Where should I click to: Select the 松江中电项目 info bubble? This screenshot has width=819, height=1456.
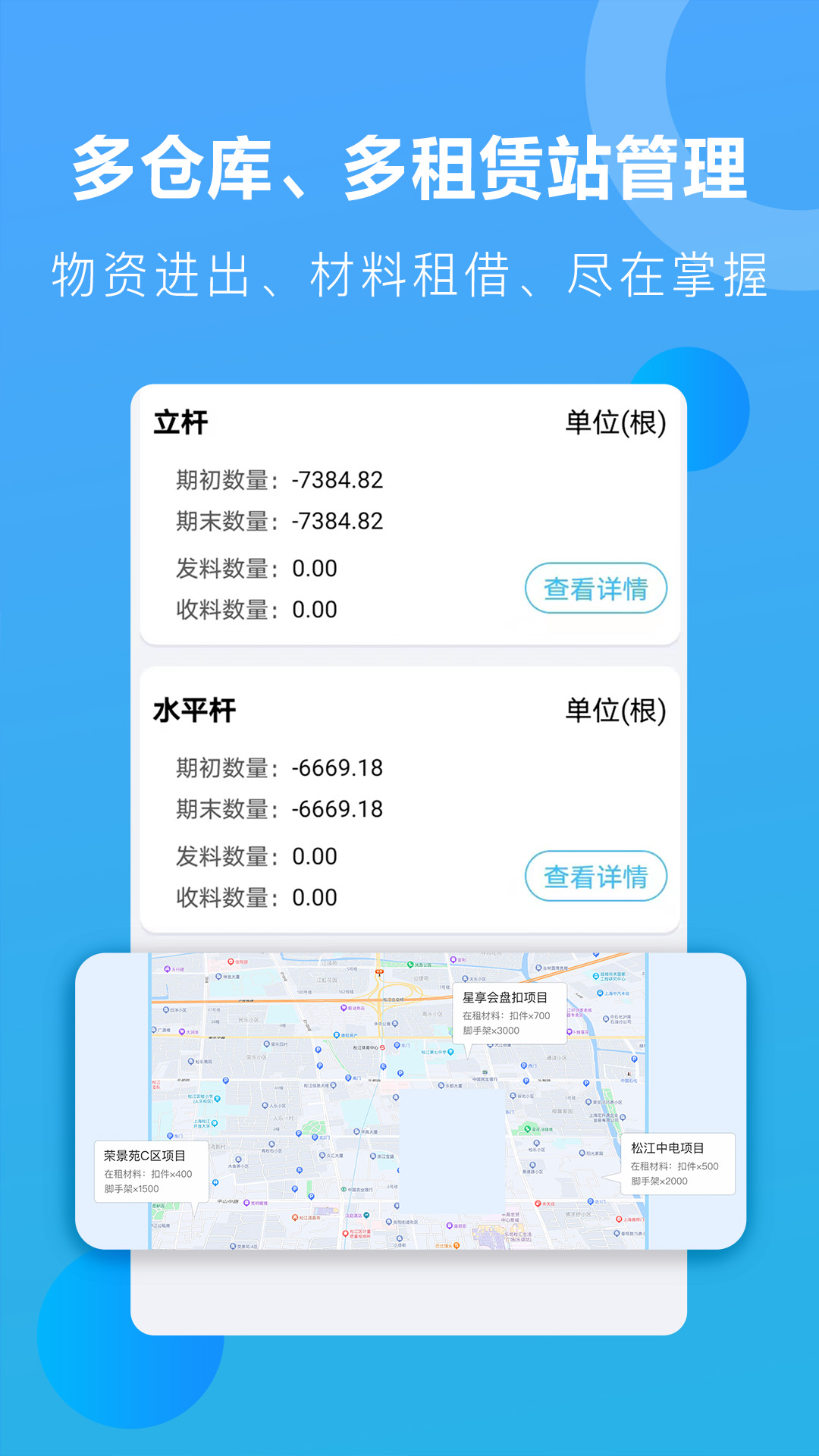click(x=679, y=1163)
